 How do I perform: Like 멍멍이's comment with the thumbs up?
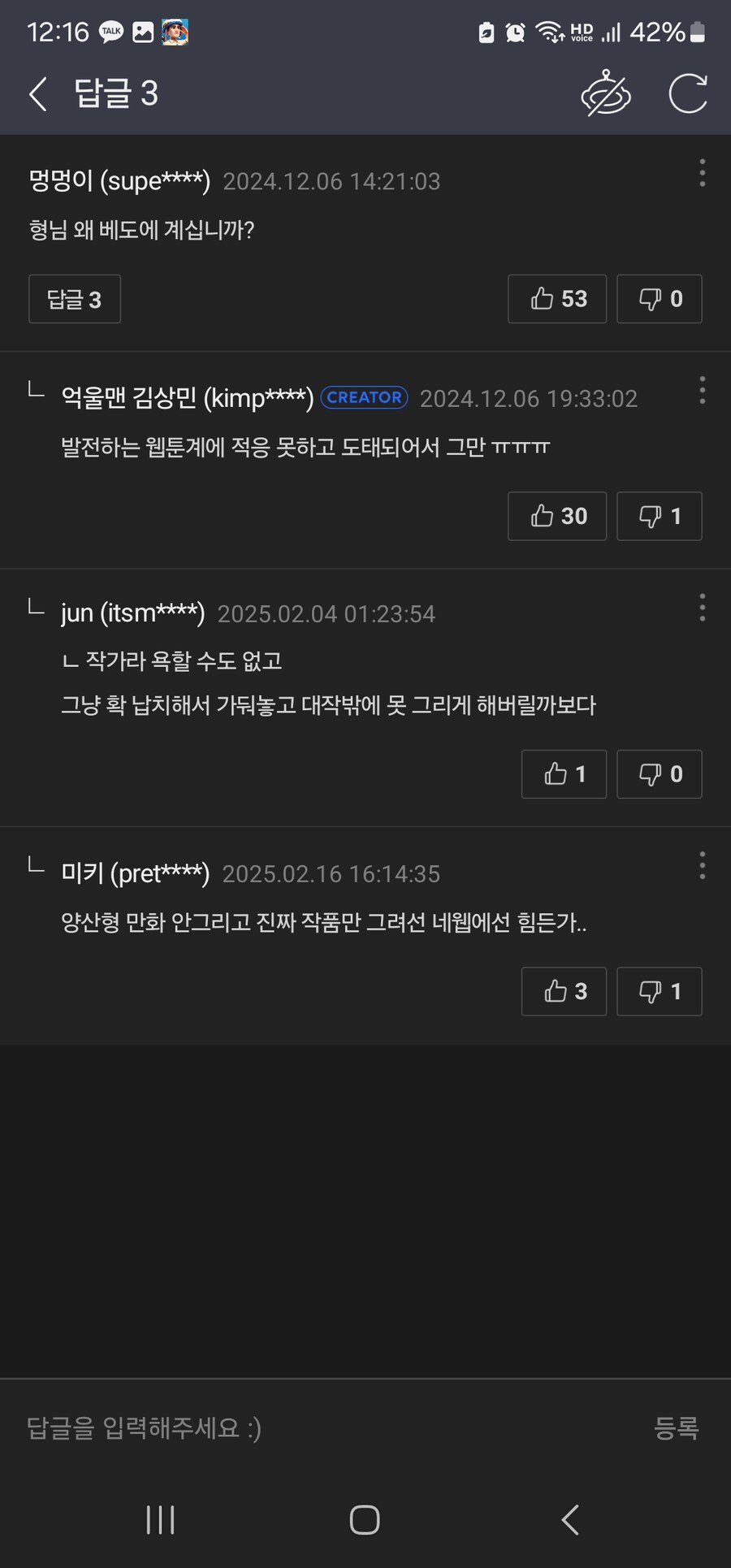click(x=557, y=299)
